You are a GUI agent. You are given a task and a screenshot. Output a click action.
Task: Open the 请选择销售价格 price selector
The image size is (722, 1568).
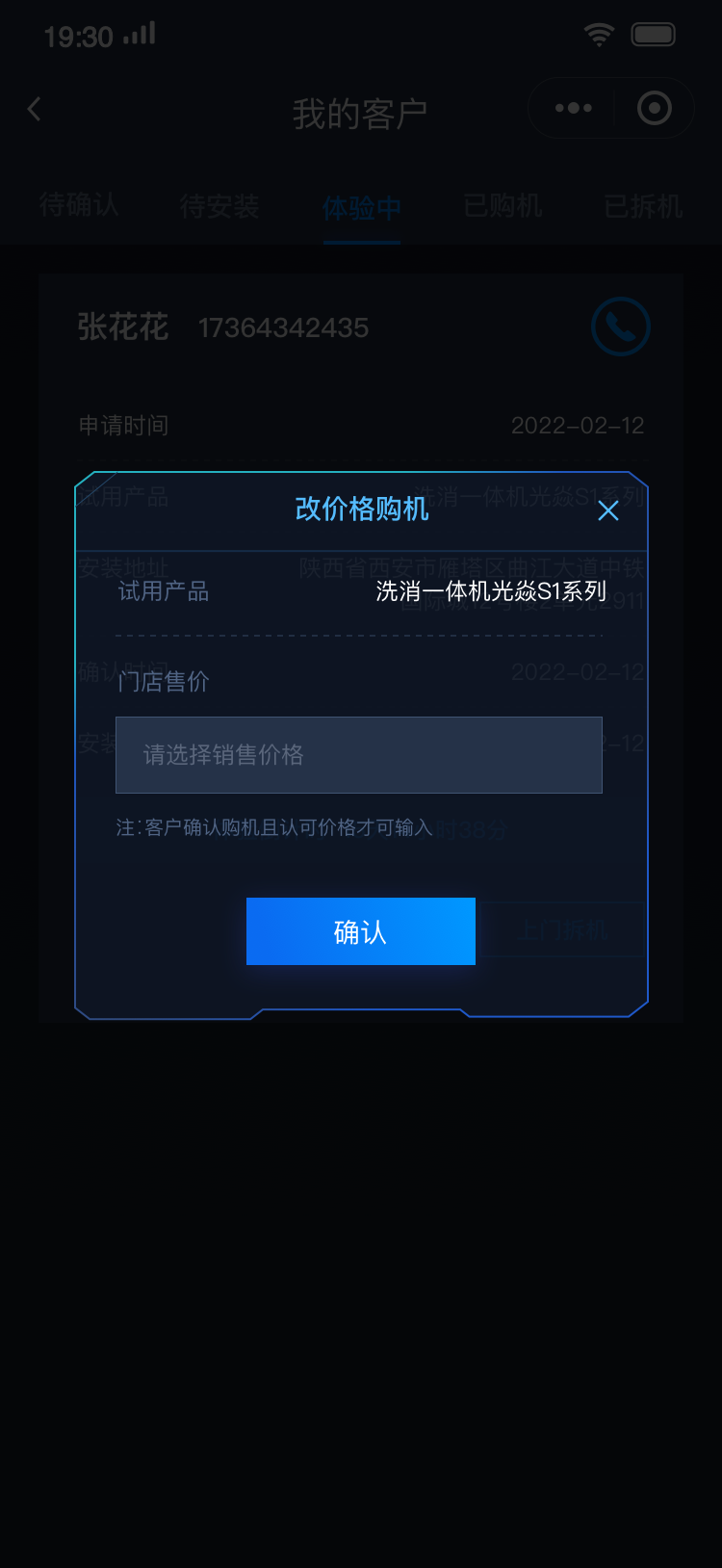(x=358, y=755)
